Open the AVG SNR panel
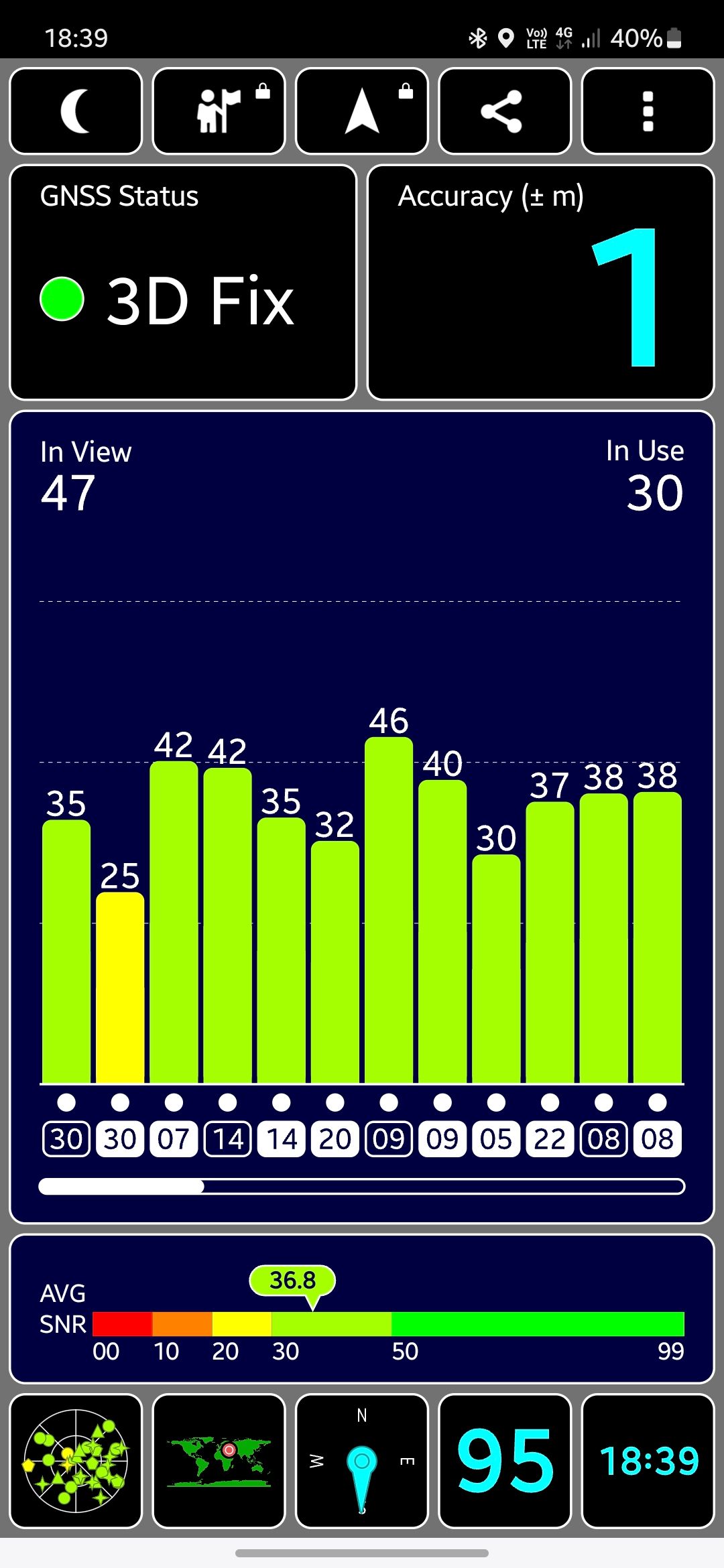The width and height of the screenshot is (724, 1568). (x=362, y=1308)
